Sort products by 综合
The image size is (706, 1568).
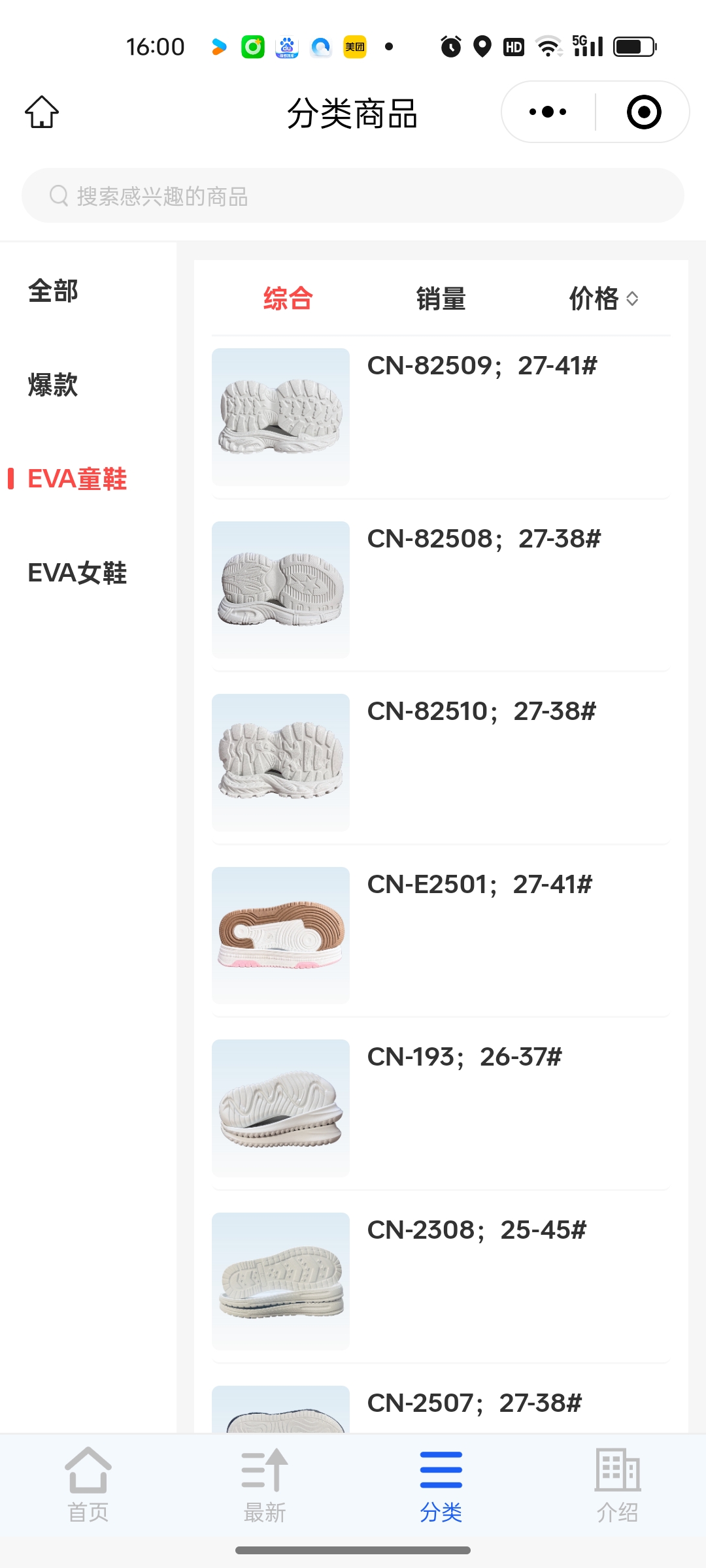(288, 299)
